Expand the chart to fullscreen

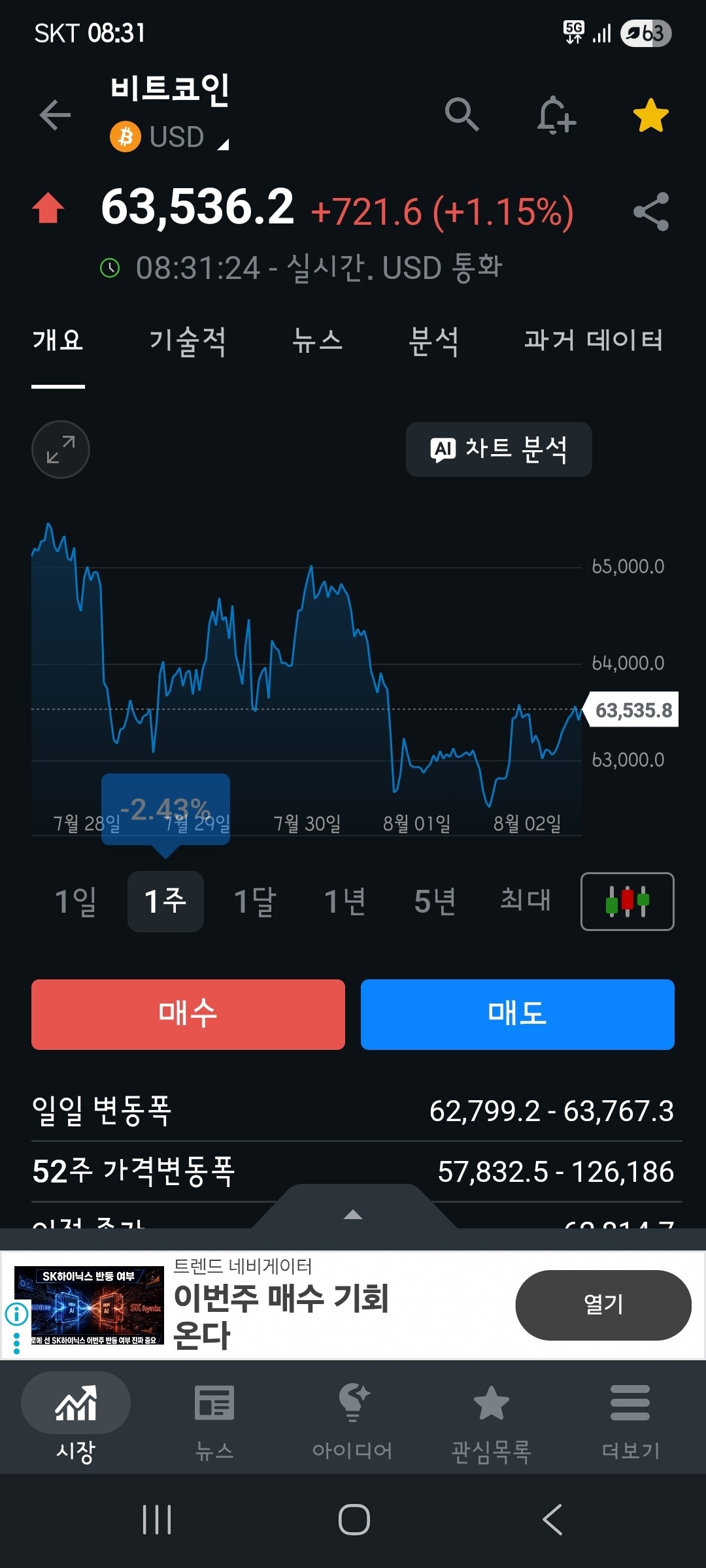tap(61, 449)
